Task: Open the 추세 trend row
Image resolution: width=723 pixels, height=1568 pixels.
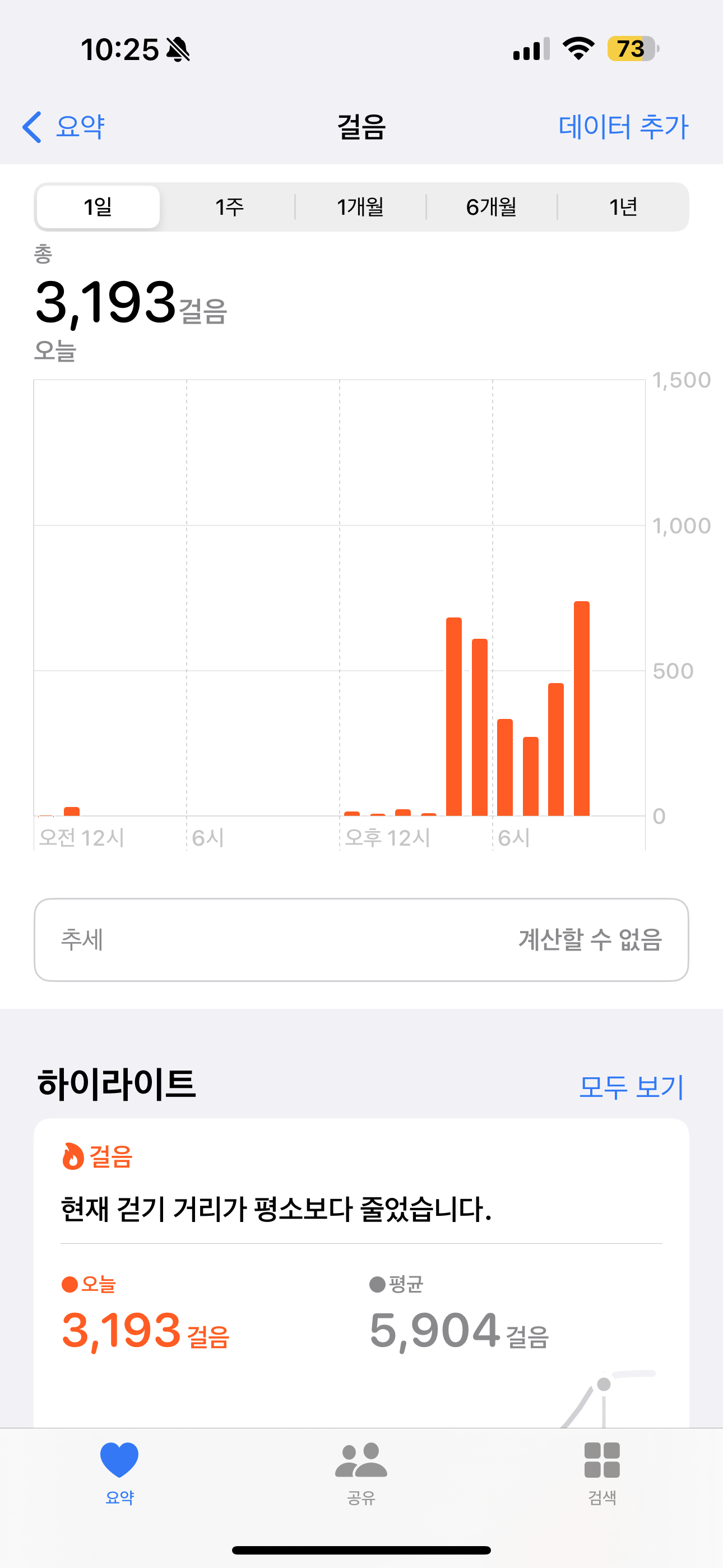Action: click(361, 939)
